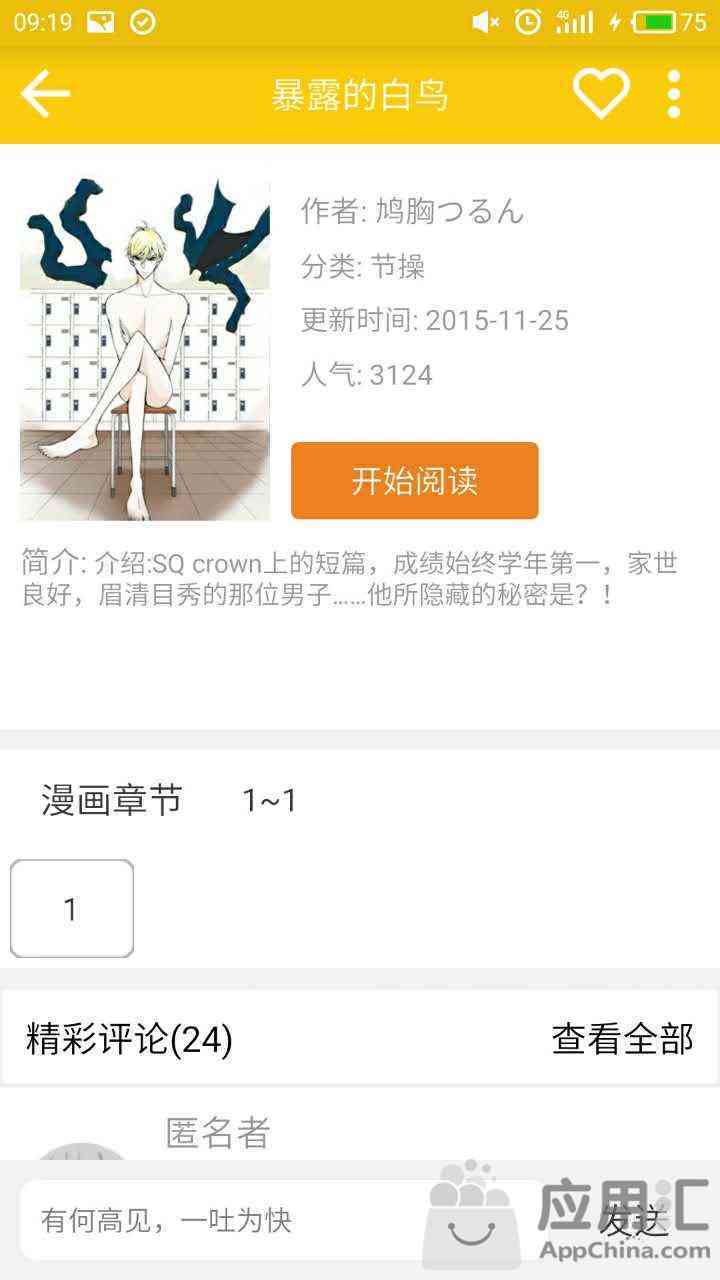Screen dimensions: 720x1280
Task: Go back using the arrow icon
Action: pos(45,94)
